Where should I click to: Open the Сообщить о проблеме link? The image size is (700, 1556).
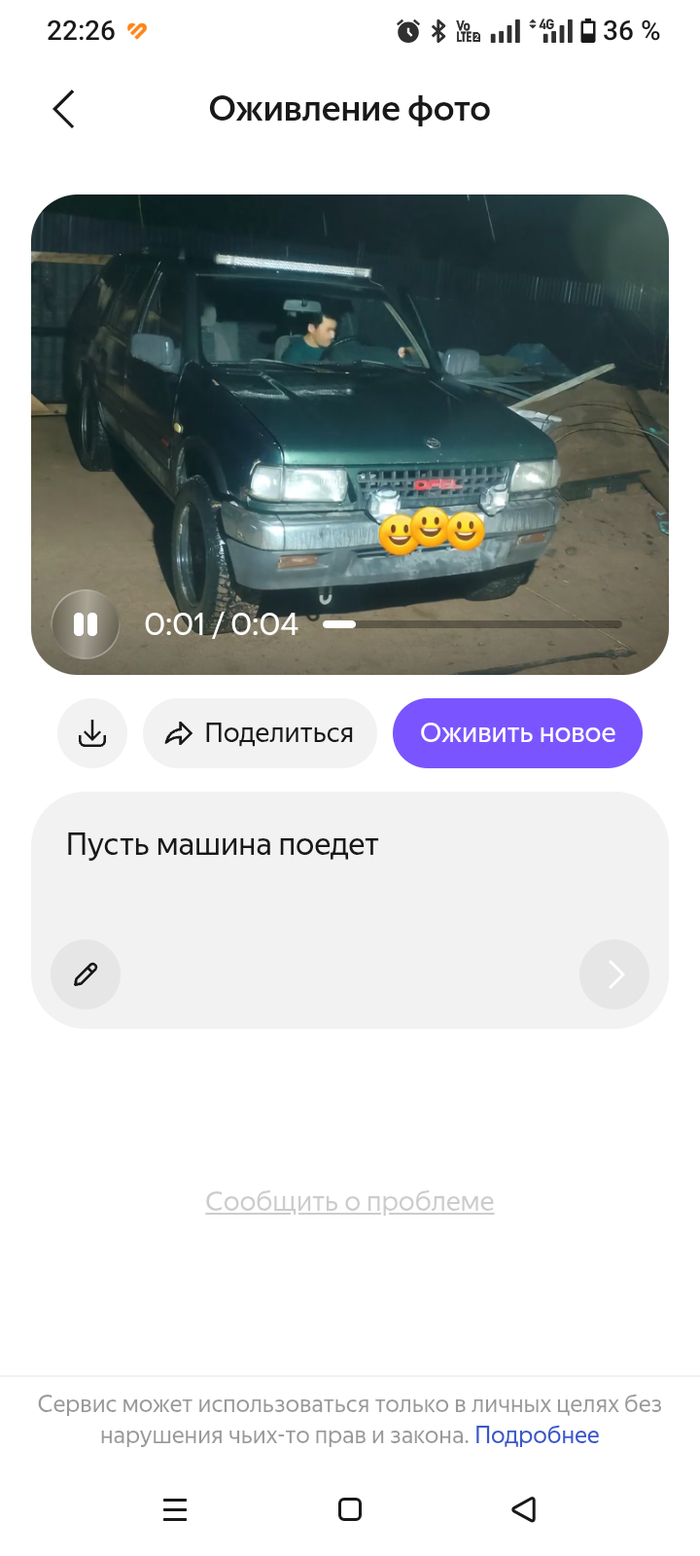(x=350, y=1201)
